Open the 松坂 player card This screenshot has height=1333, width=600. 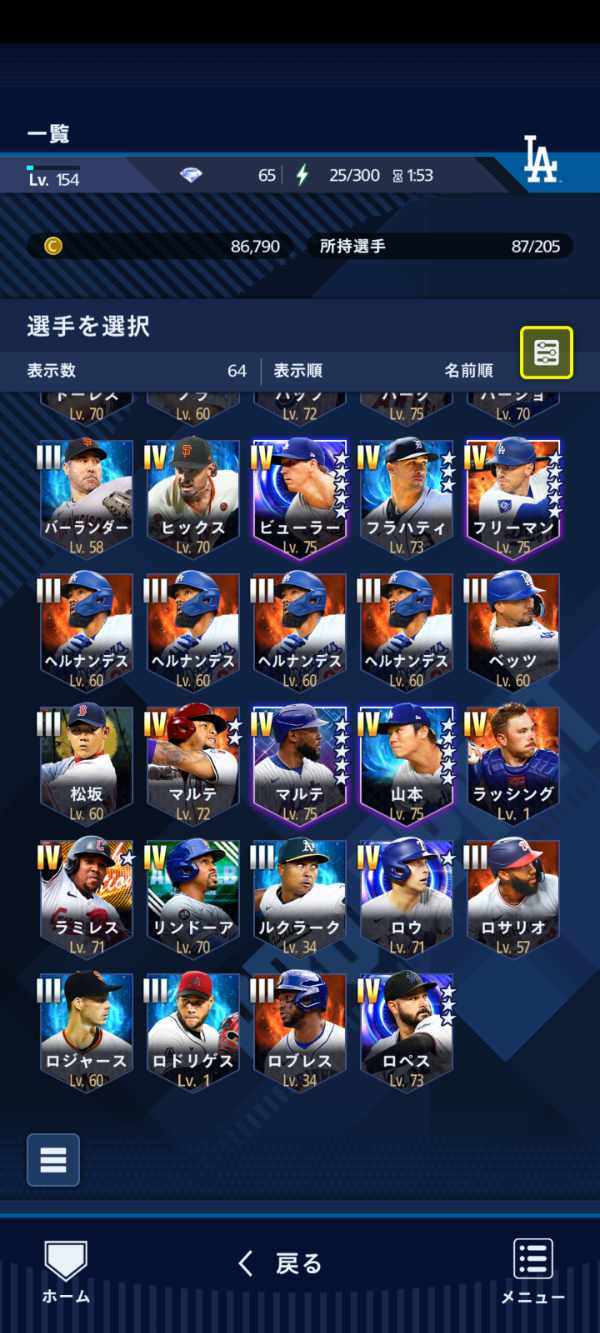tap(86, 764)
